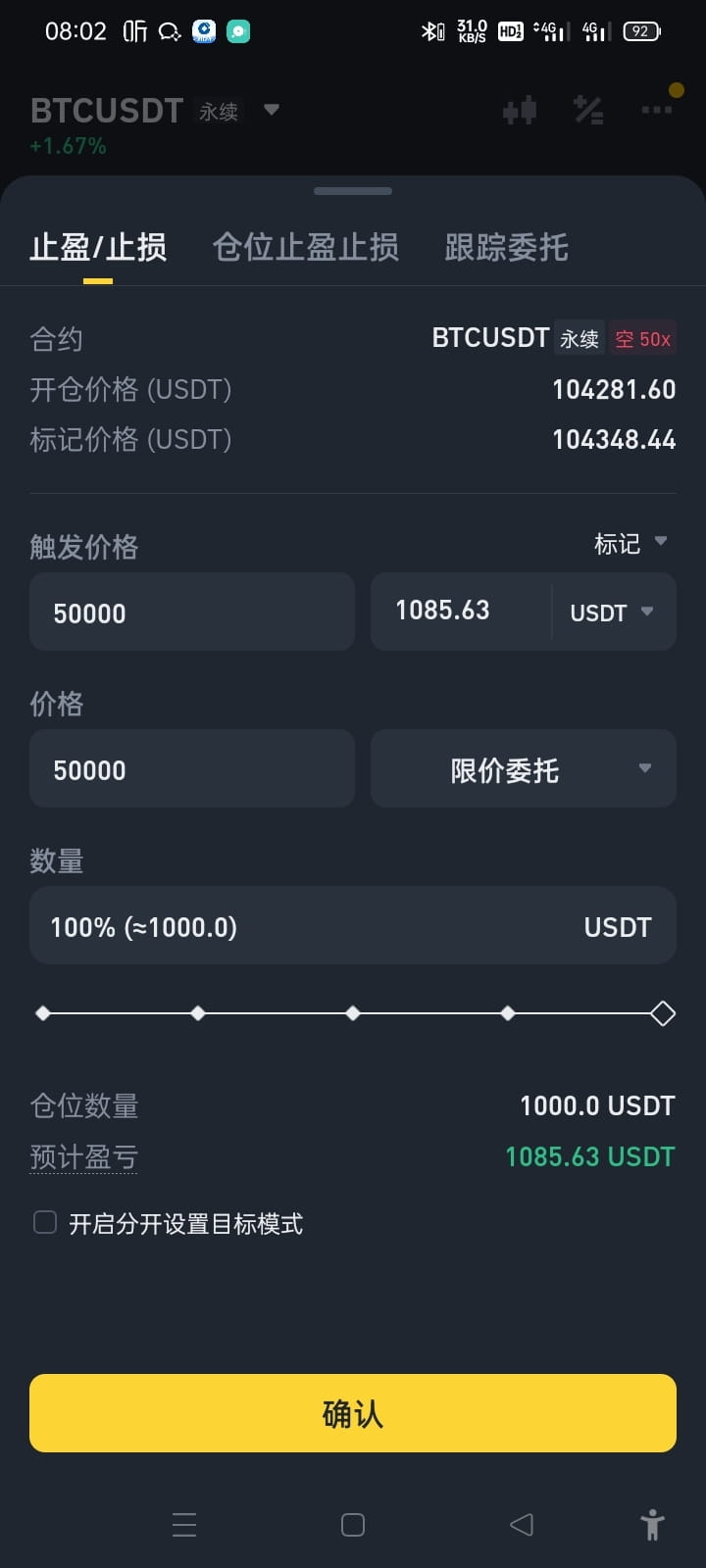
Task: Go back with the system back button
Action: coord(522,1524)
